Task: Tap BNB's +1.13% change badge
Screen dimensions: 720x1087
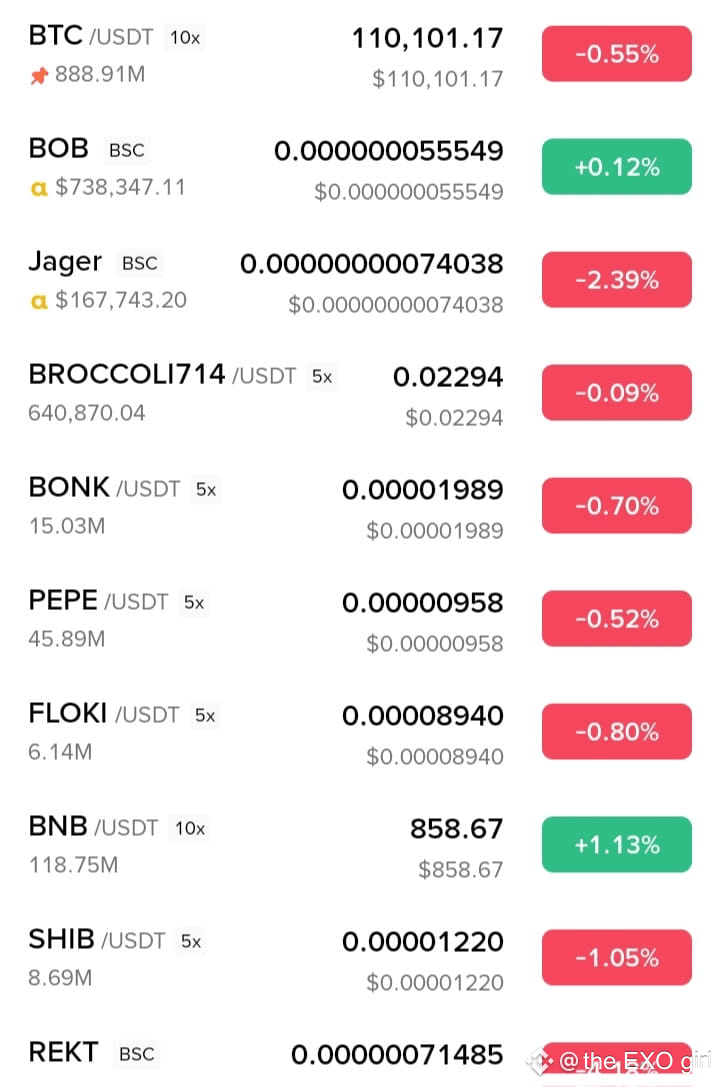Action: [x=617, y=844]
